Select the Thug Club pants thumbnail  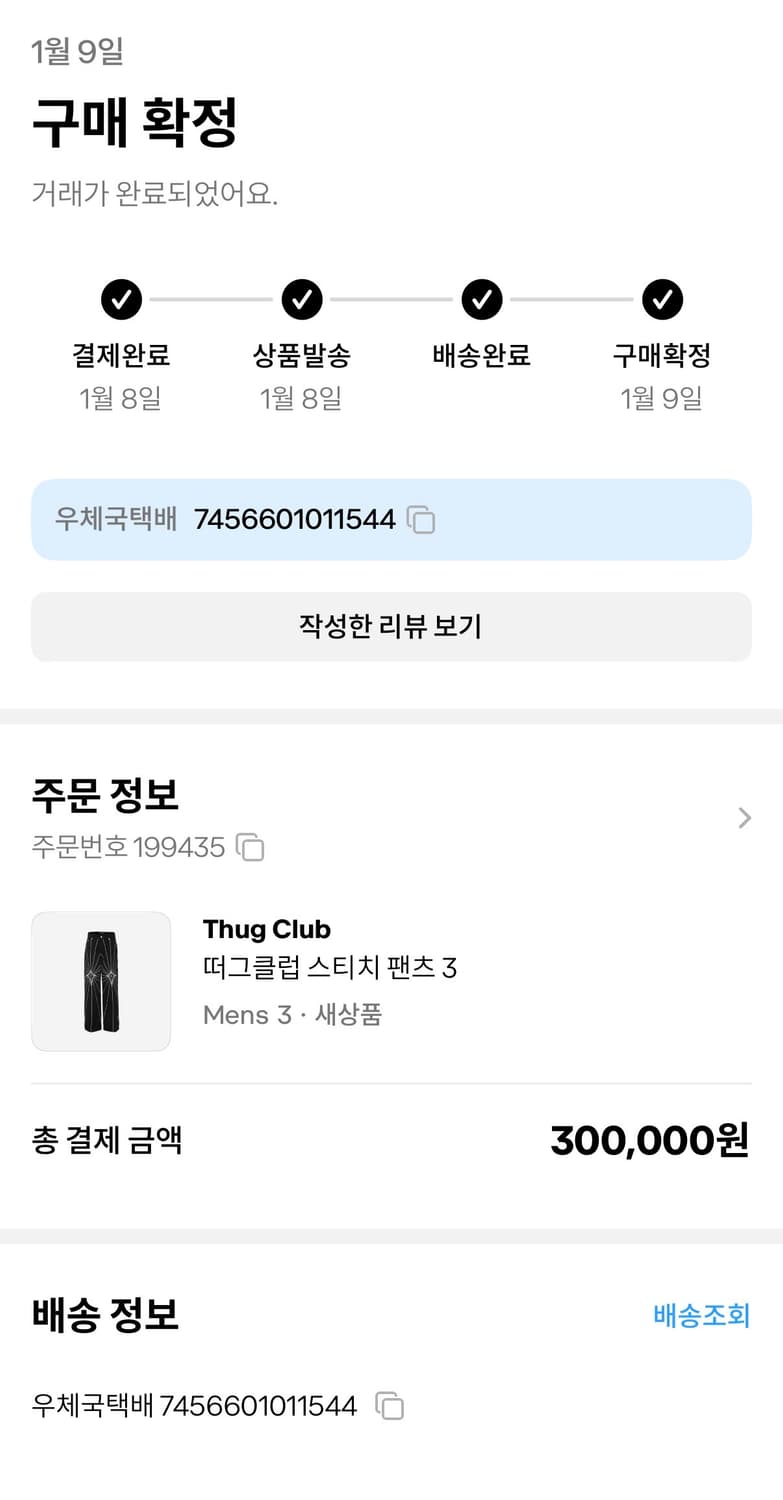(x=101, y=980)
